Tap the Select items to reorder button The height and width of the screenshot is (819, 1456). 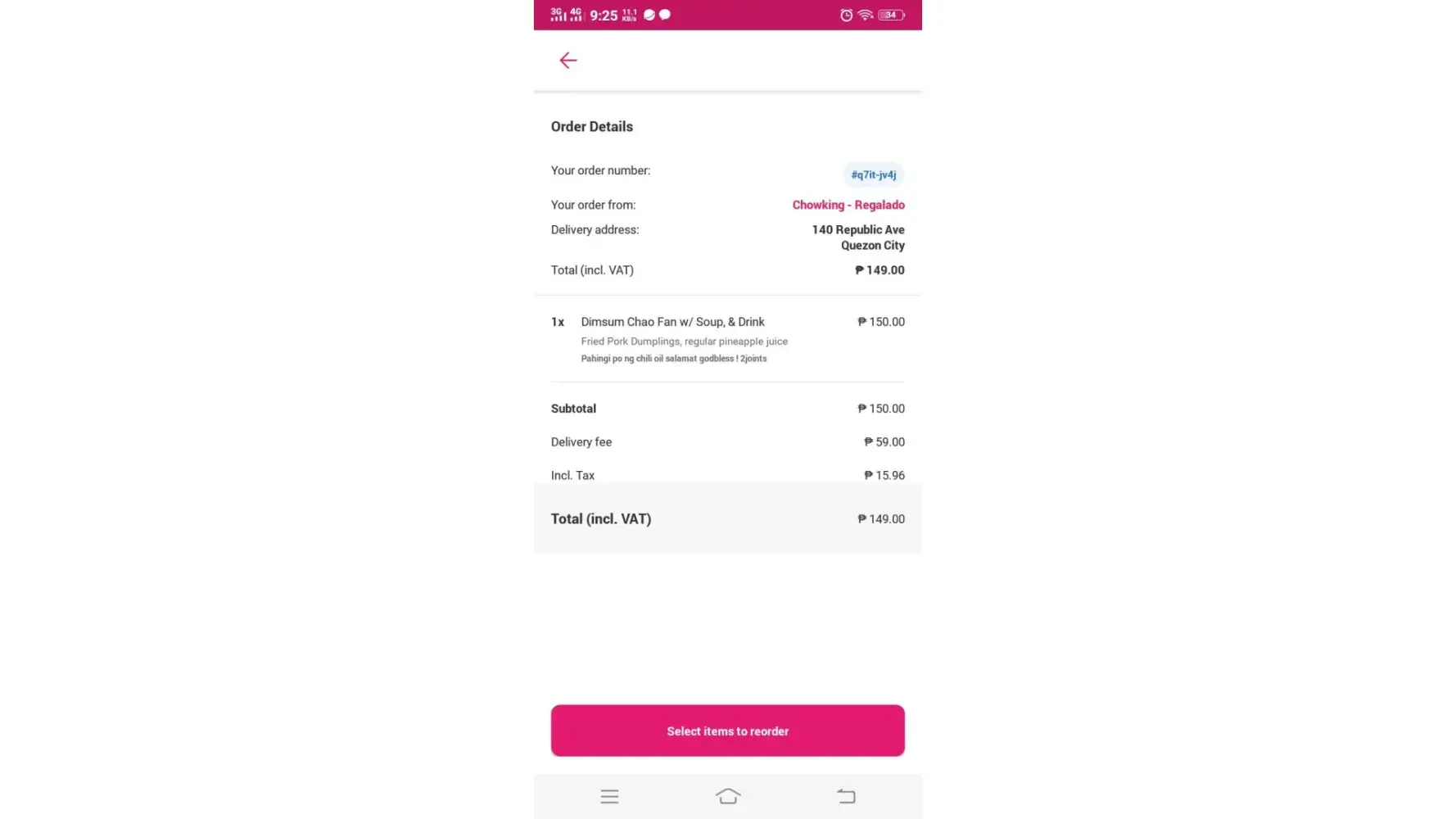click(x=727, y=731)
